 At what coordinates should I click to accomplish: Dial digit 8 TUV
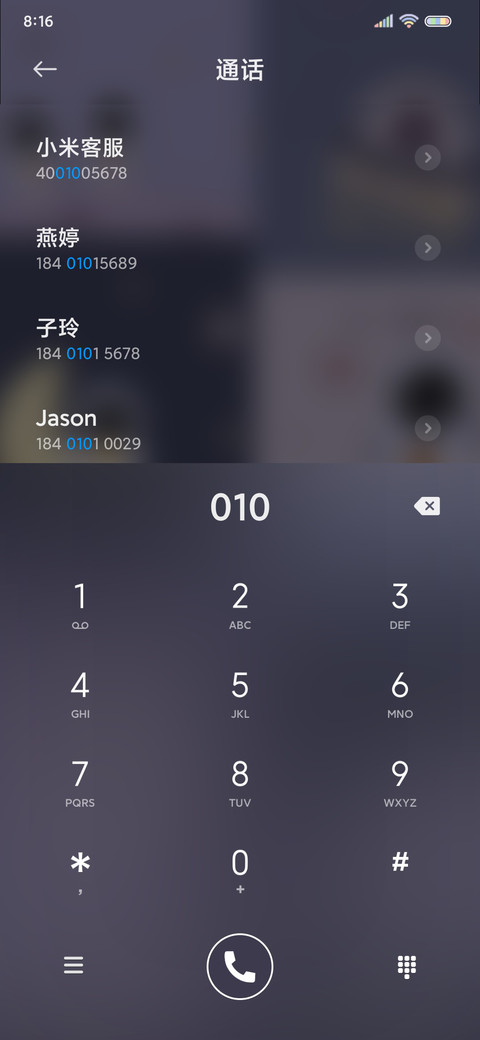(x=240, y=783)
